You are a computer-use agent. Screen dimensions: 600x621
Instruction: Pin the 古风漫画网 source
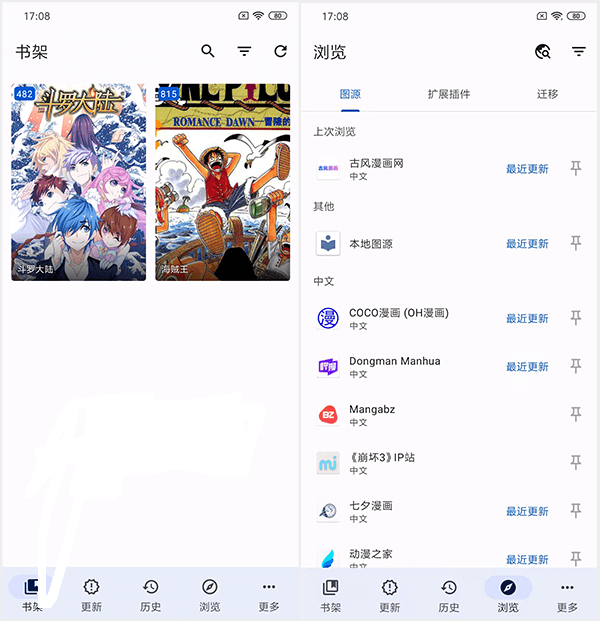[576, 168]
